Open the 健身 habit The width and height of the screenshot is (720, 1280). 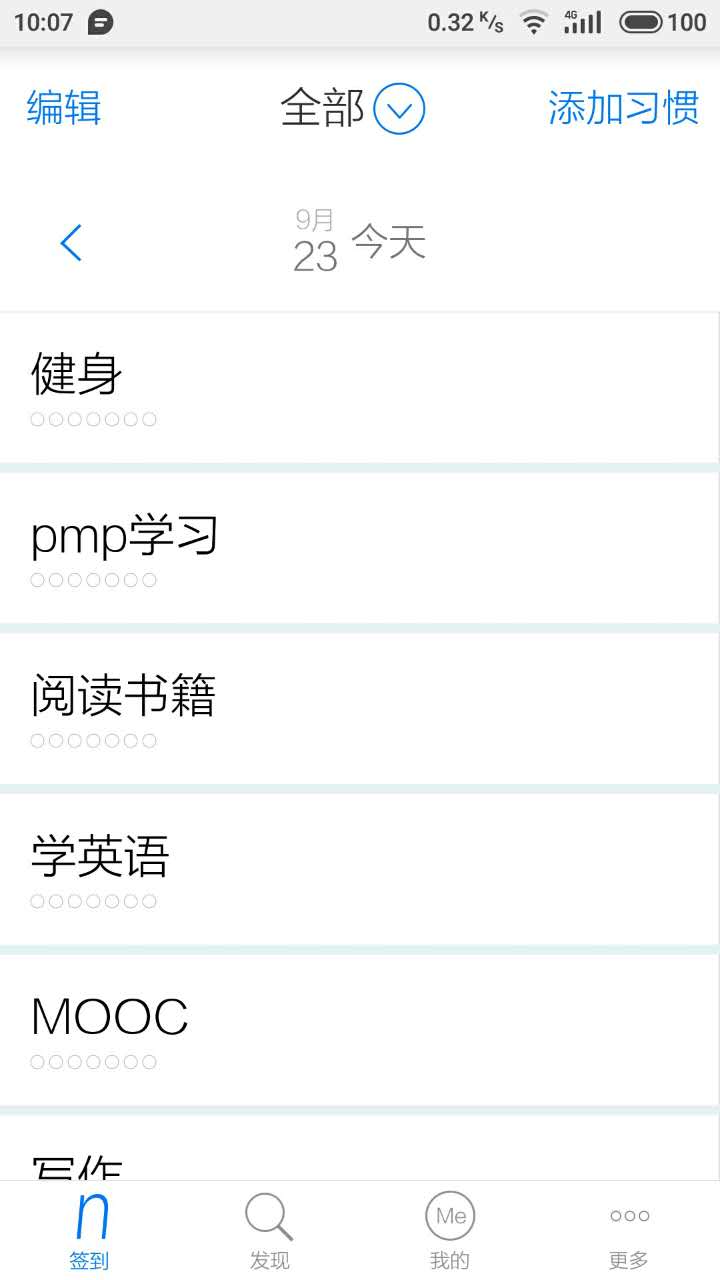pyautogui.click(x=360, y=388)
